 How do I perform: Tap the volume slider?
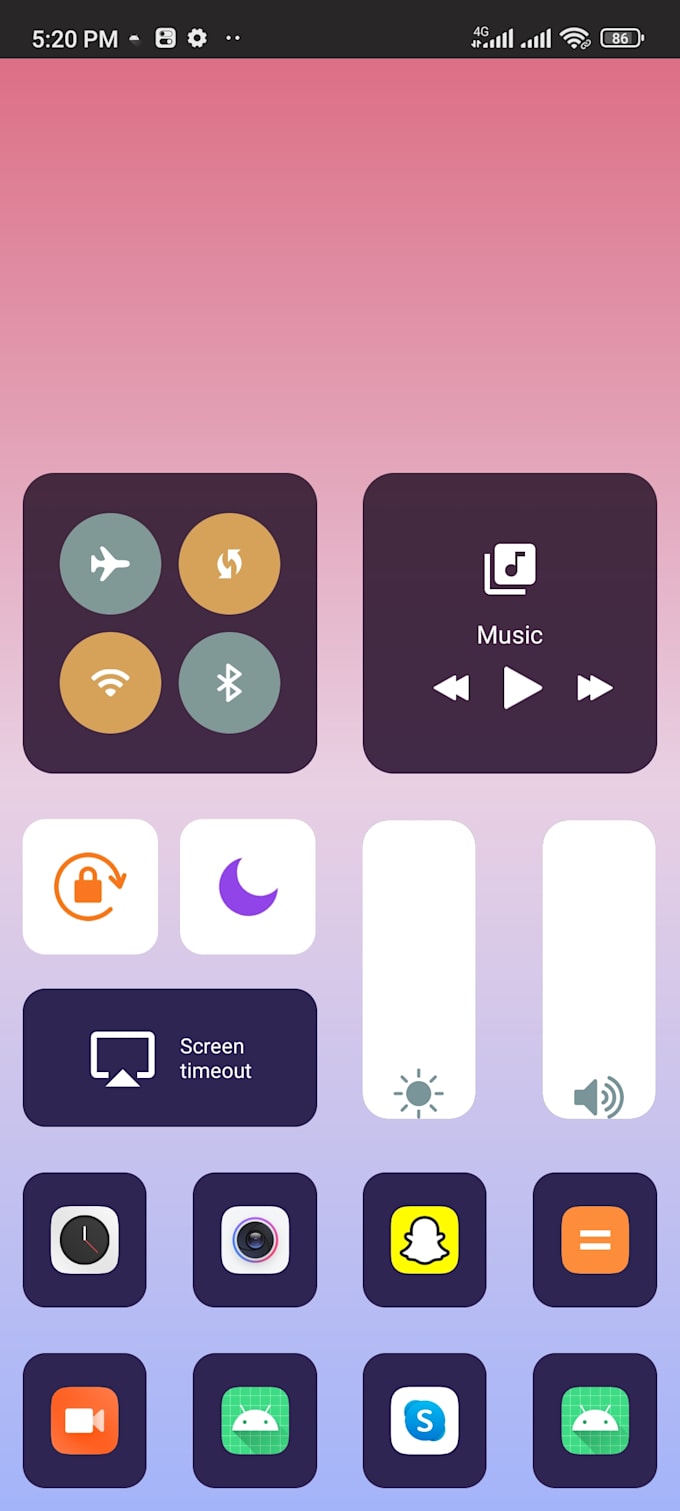pyautogui.click(x=599, y=969)
